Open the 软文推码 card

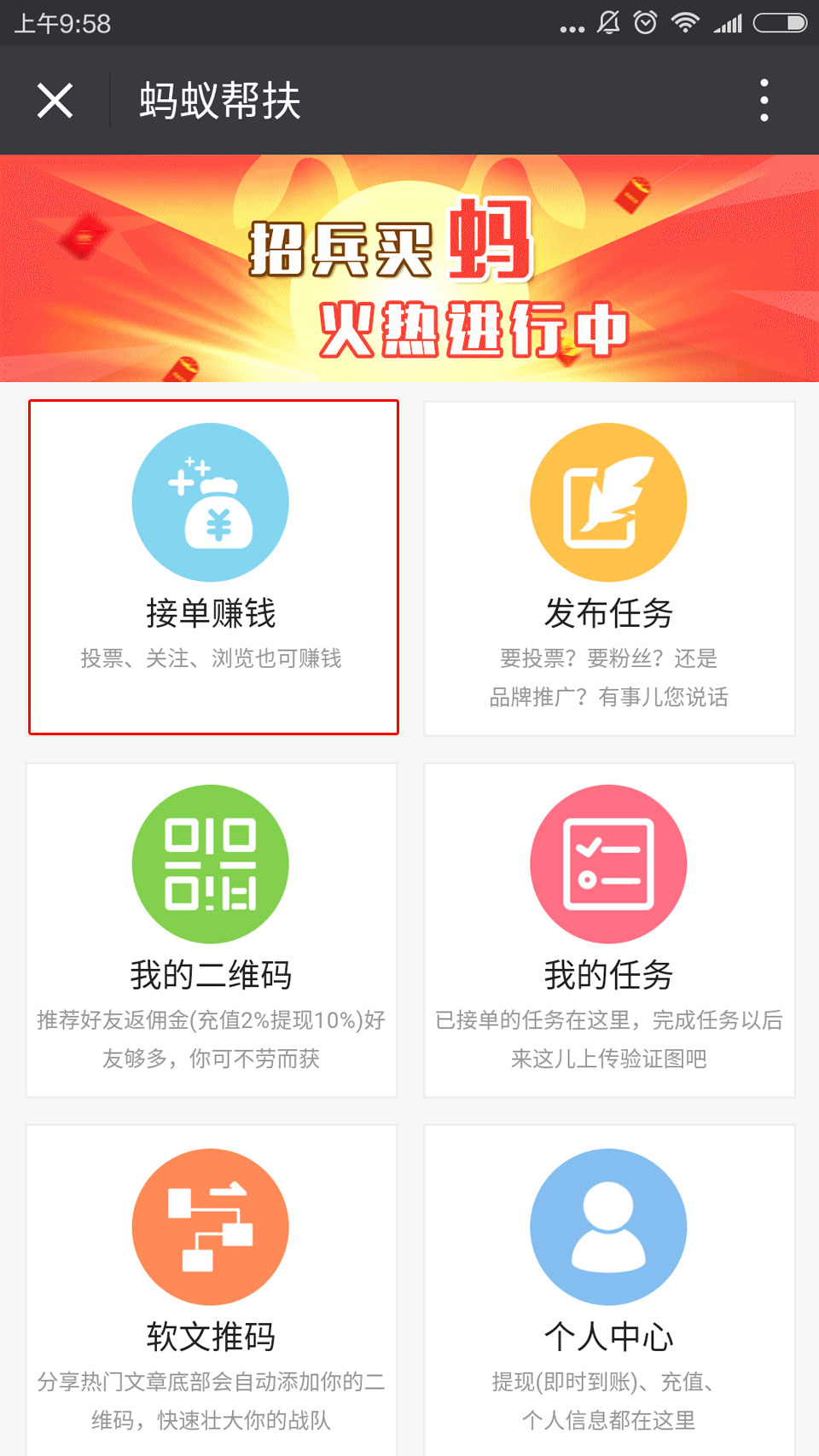pos(212,1288)
